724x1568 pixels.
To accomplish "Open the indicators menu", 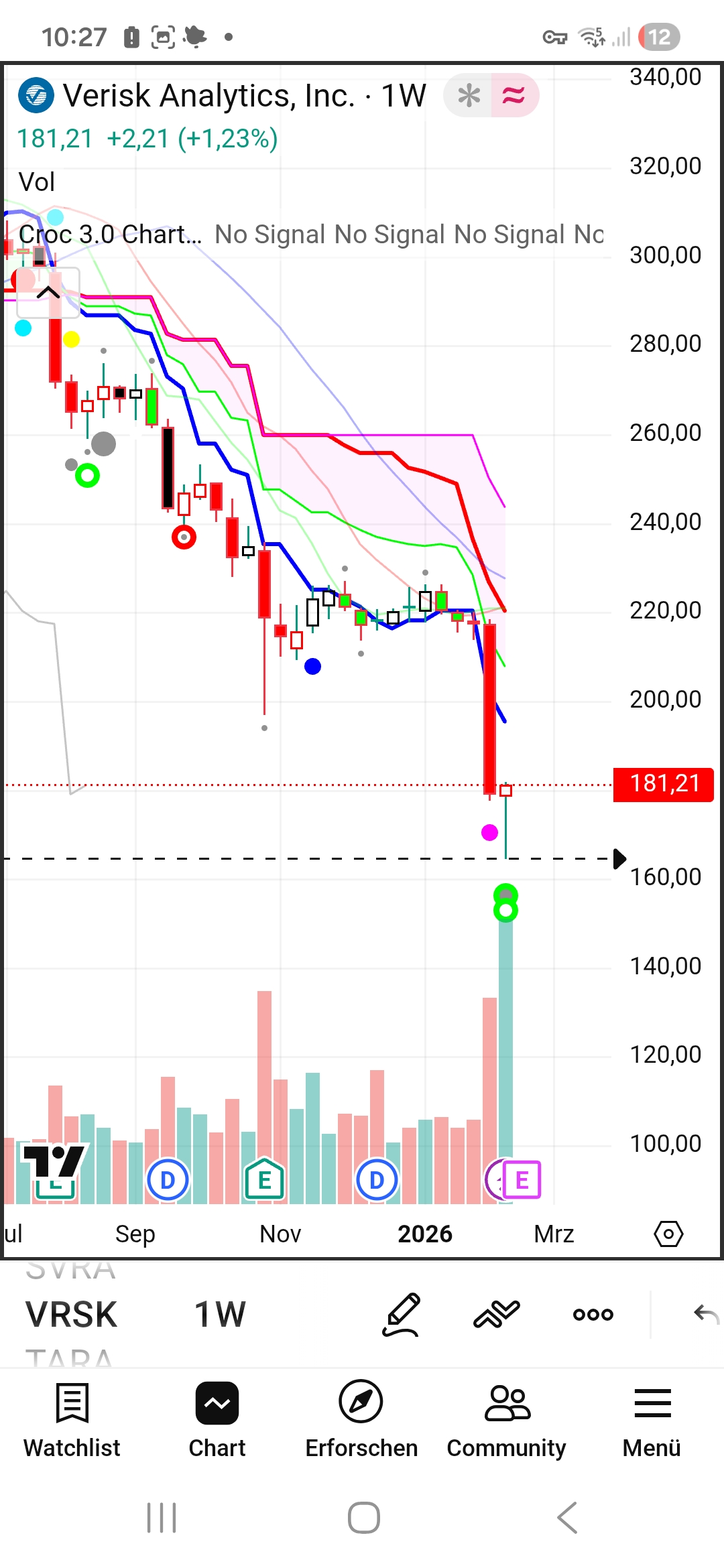I will tap(497, 1315).
